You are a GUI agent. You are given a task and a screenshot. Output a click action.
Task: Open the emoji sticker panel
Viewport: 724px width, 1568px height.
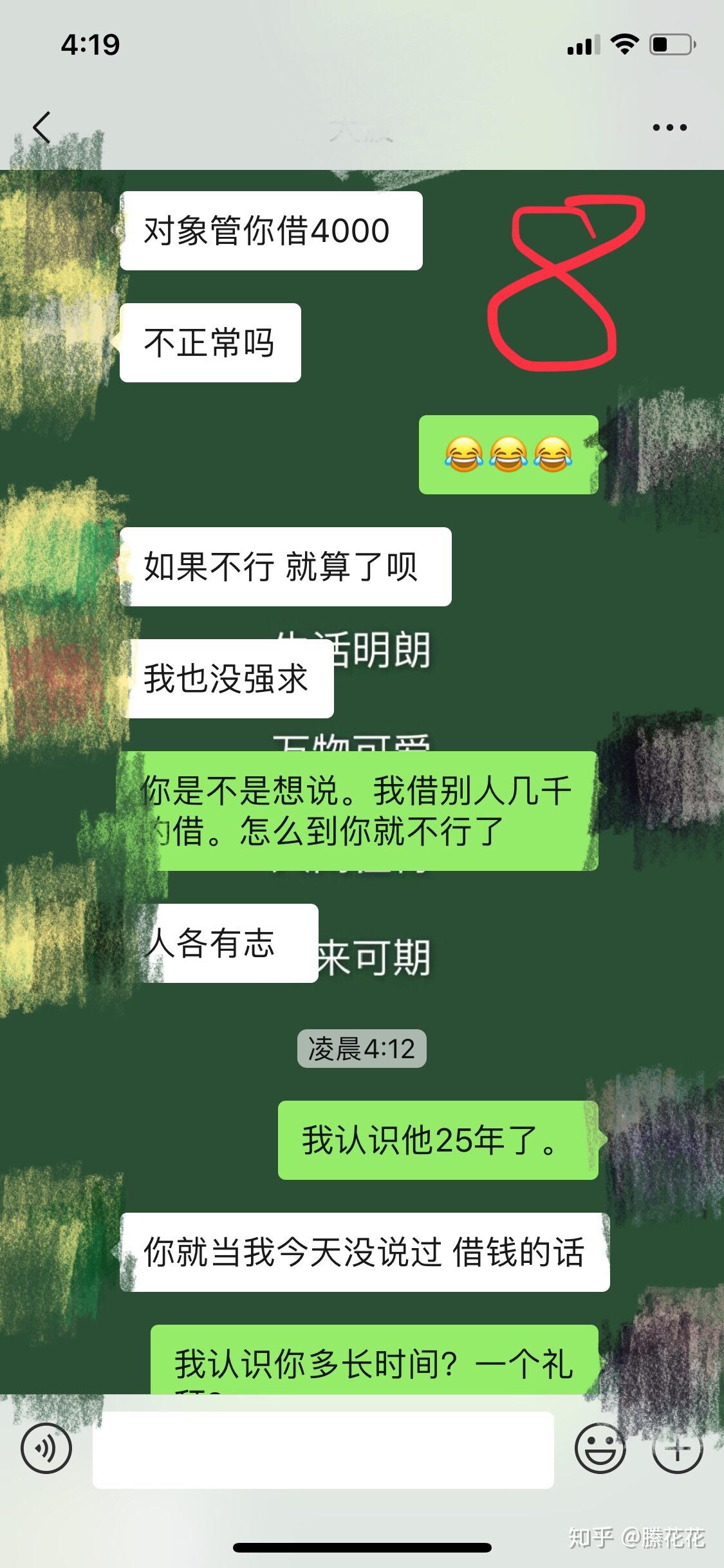tap(600, 1448)
